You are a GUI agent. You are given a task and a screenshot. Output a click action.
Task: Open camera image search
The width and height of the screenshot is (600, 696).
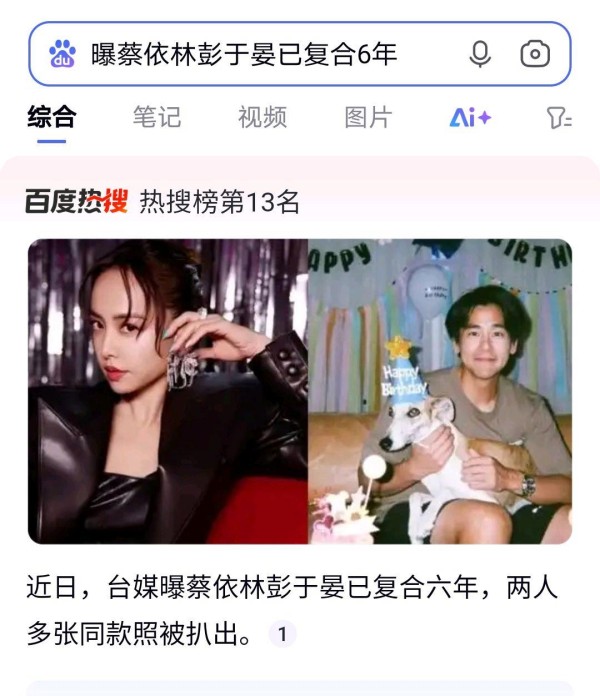click(x=535, y=54)
